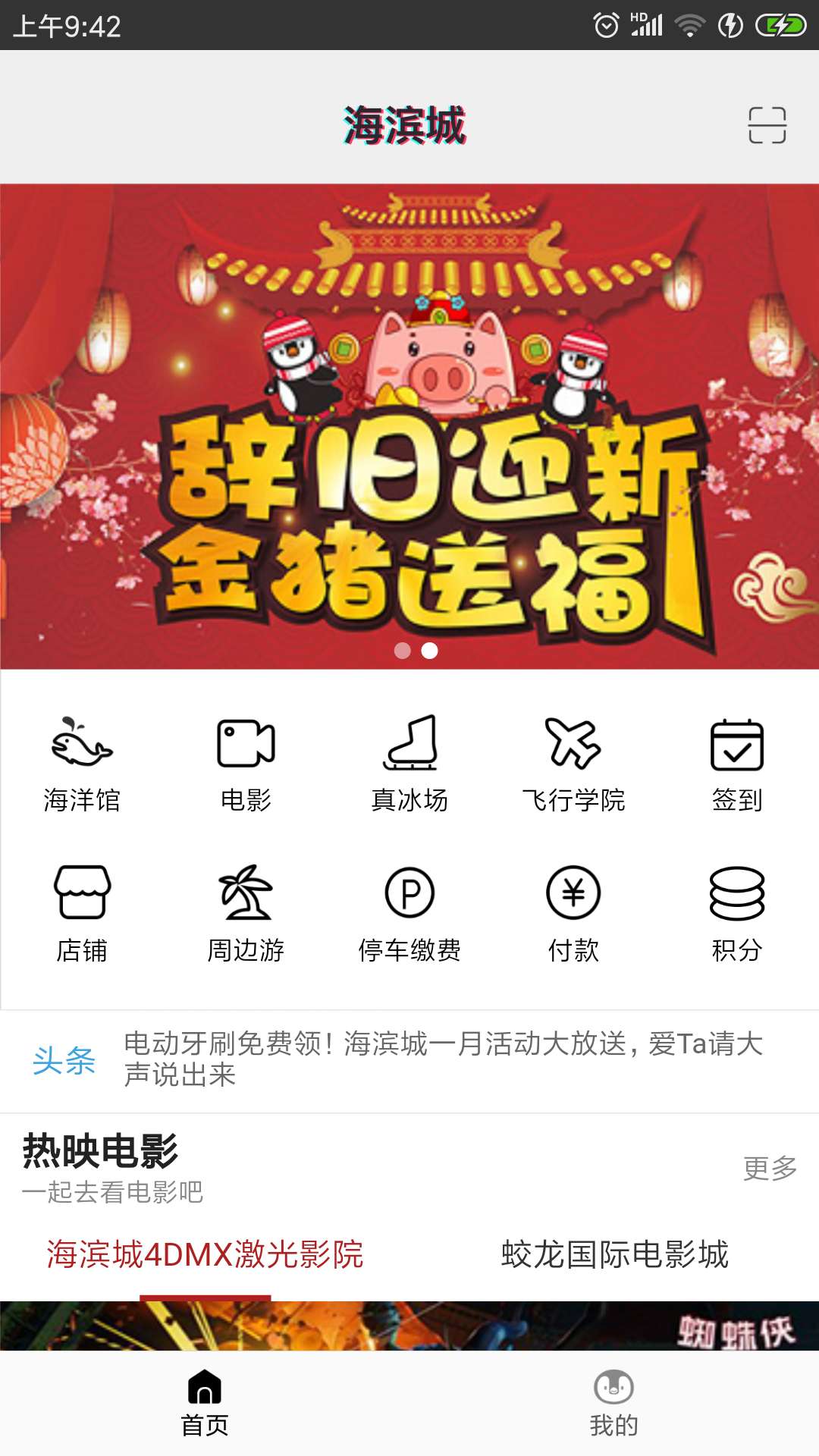This screenshot has width=819, height=1456.
Task: Switch to 蛟龙国际电影城 cinema tab
Action: (x=614, y=1251)
